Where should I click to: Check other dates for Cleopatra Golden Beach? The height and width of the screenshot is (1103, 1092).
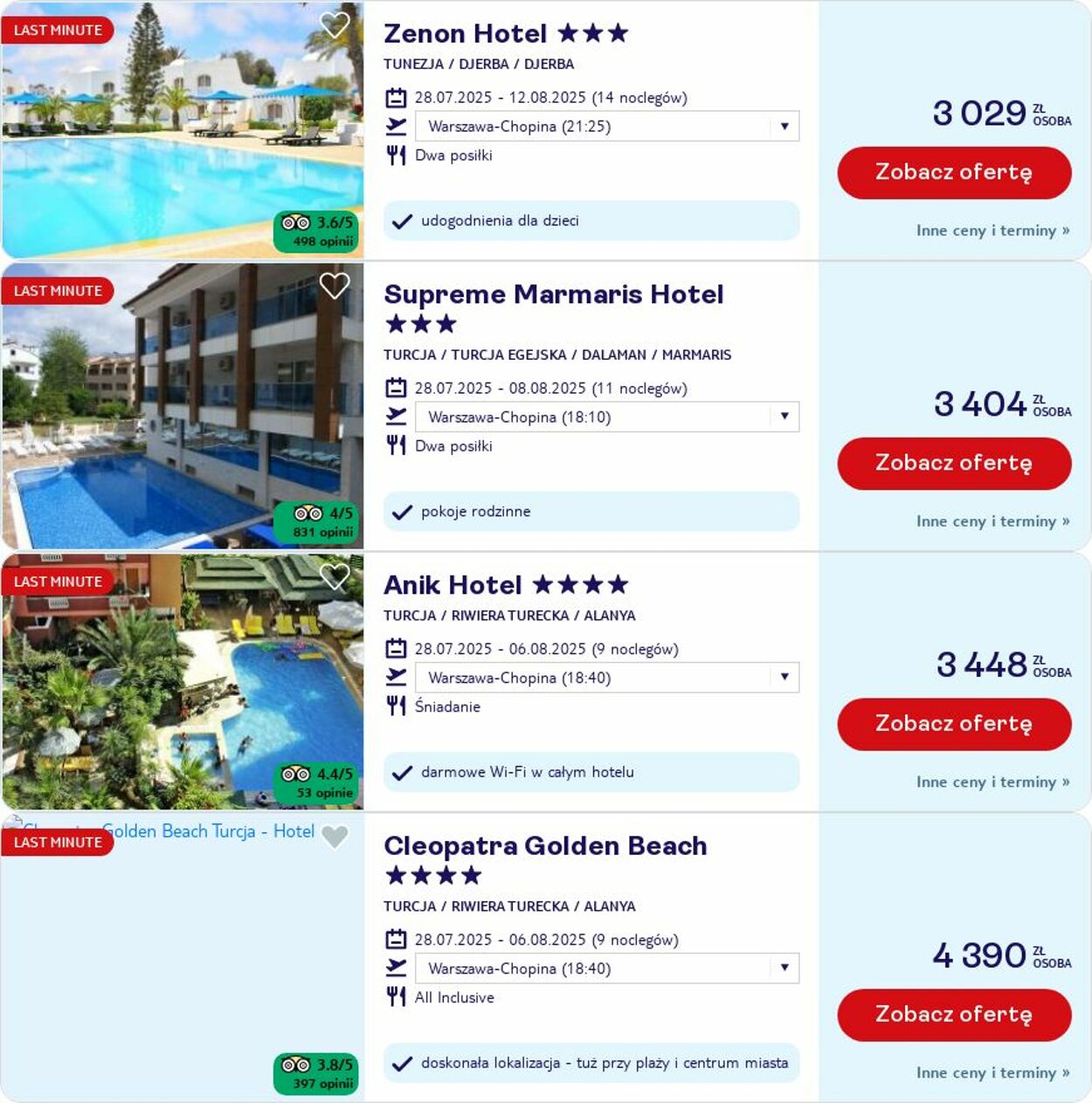point(992,1073)
